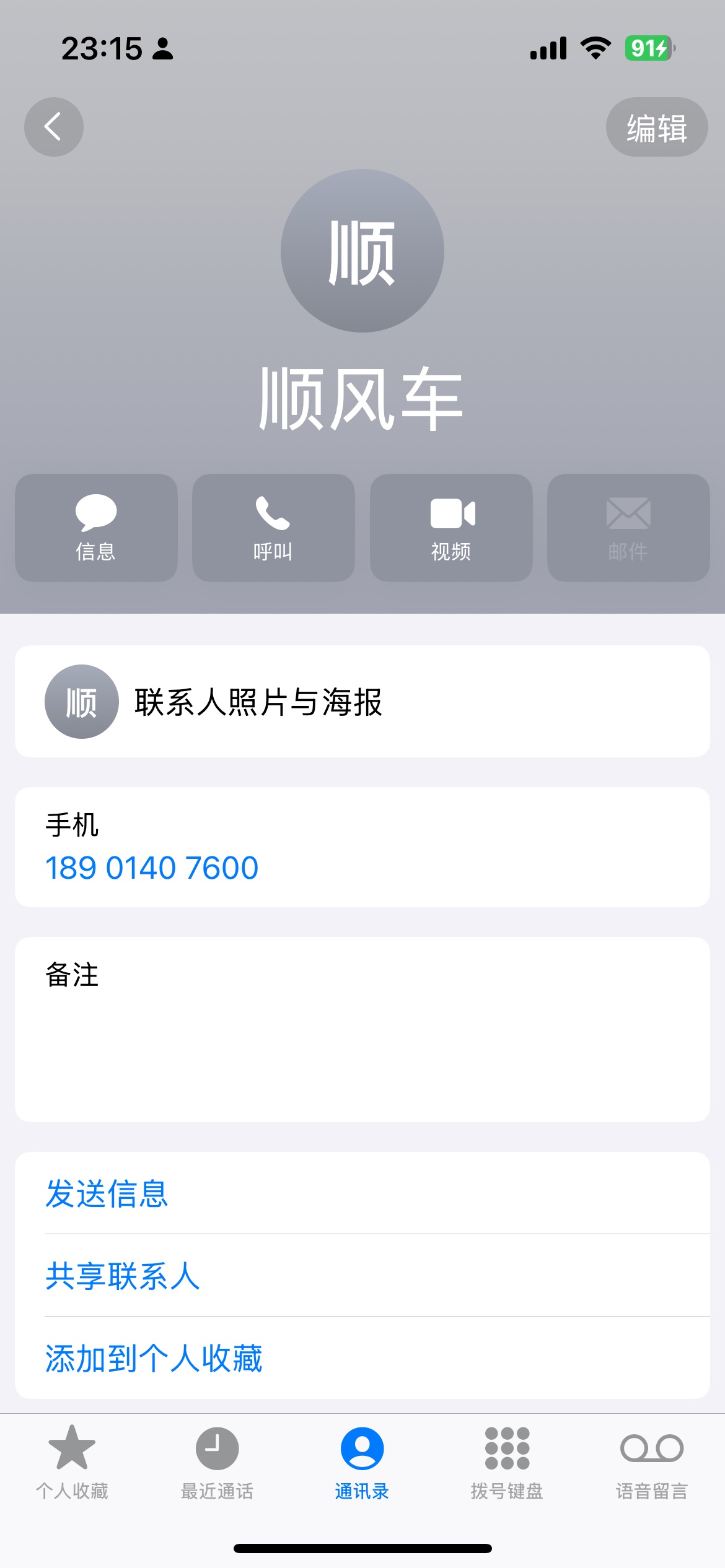Switch to the 通讯录 tab
The image size is (725, 1568).
click(362, 1463)
